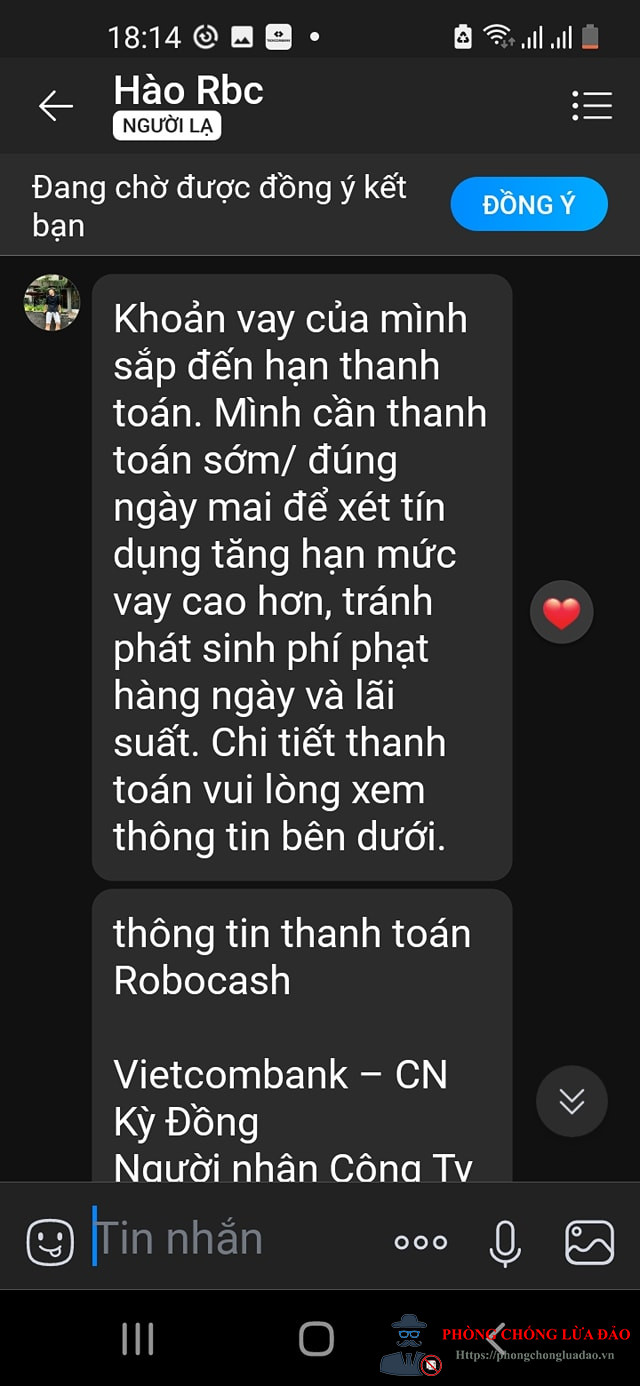Image resolution: width=640 pixels, height=1386 pixels.
Task: Go back from Hào Rbc chat
Action: [x=56, y=105]
